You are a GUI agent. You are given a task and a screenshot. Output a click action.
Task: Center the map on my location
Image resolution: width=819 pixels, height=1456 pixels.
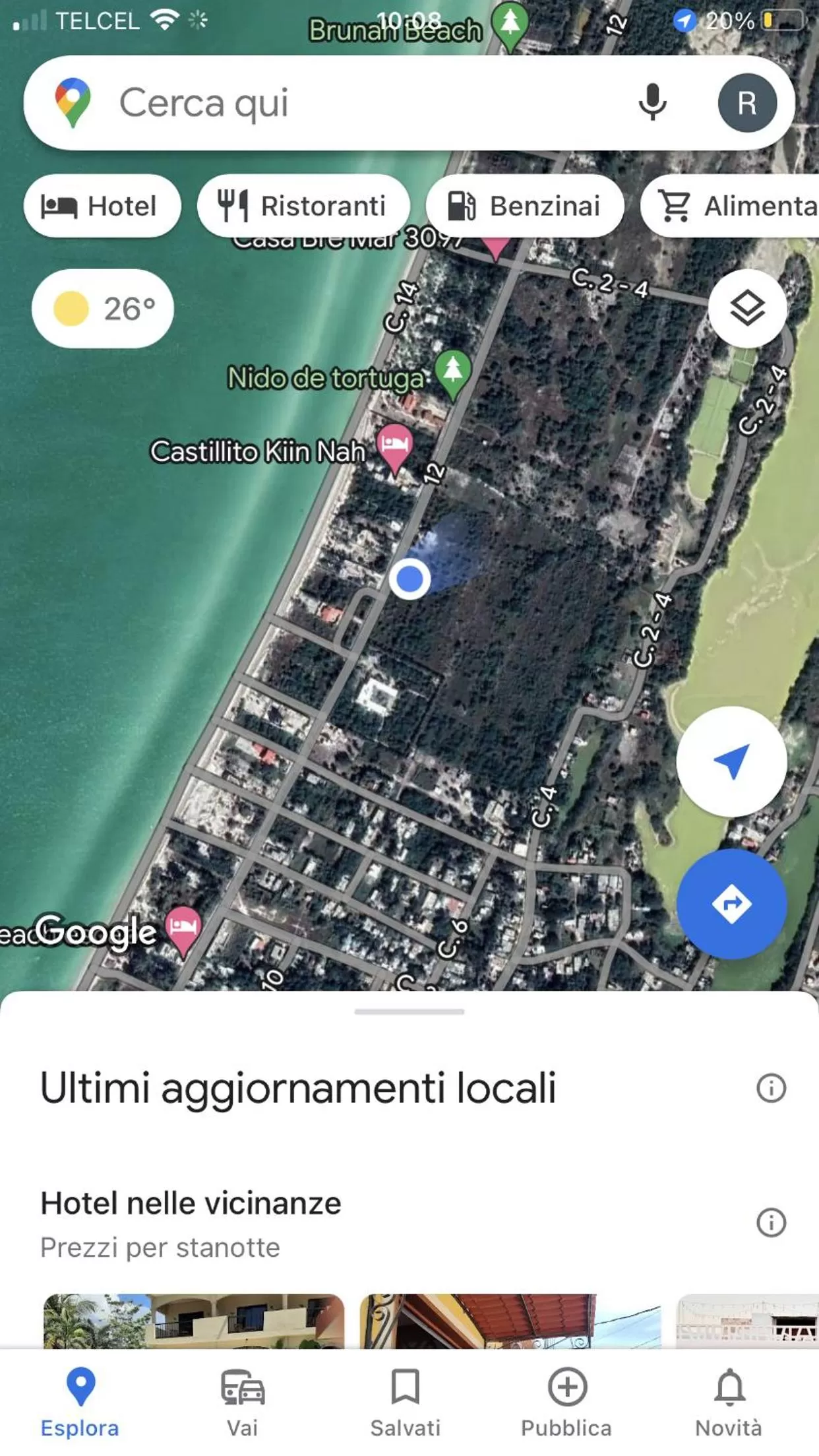tap(731, 761)
